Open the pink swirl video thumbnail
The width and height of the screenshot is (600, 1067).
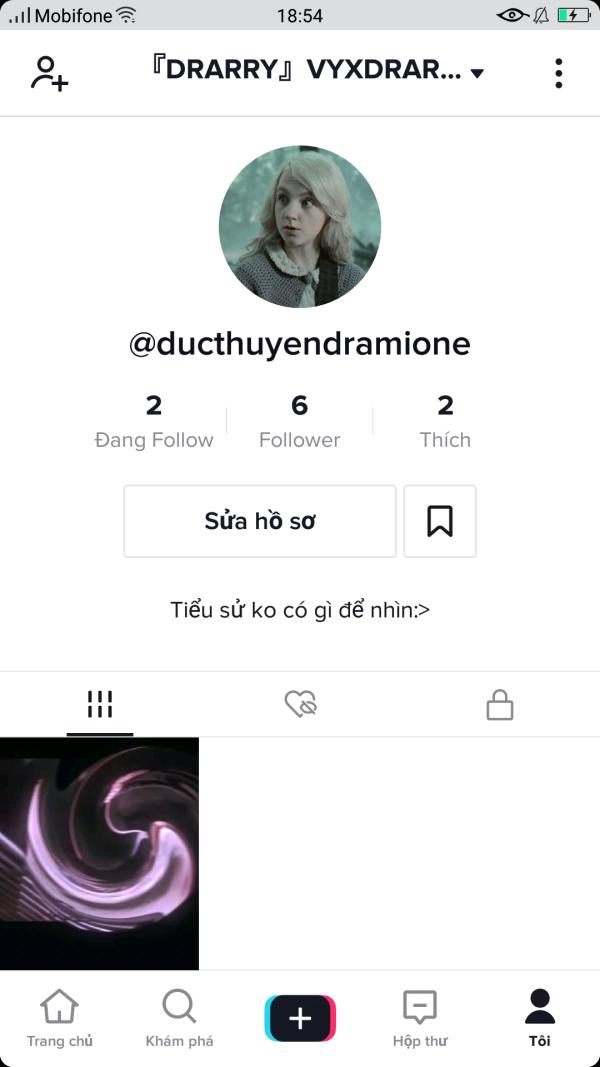pos(99,853)
